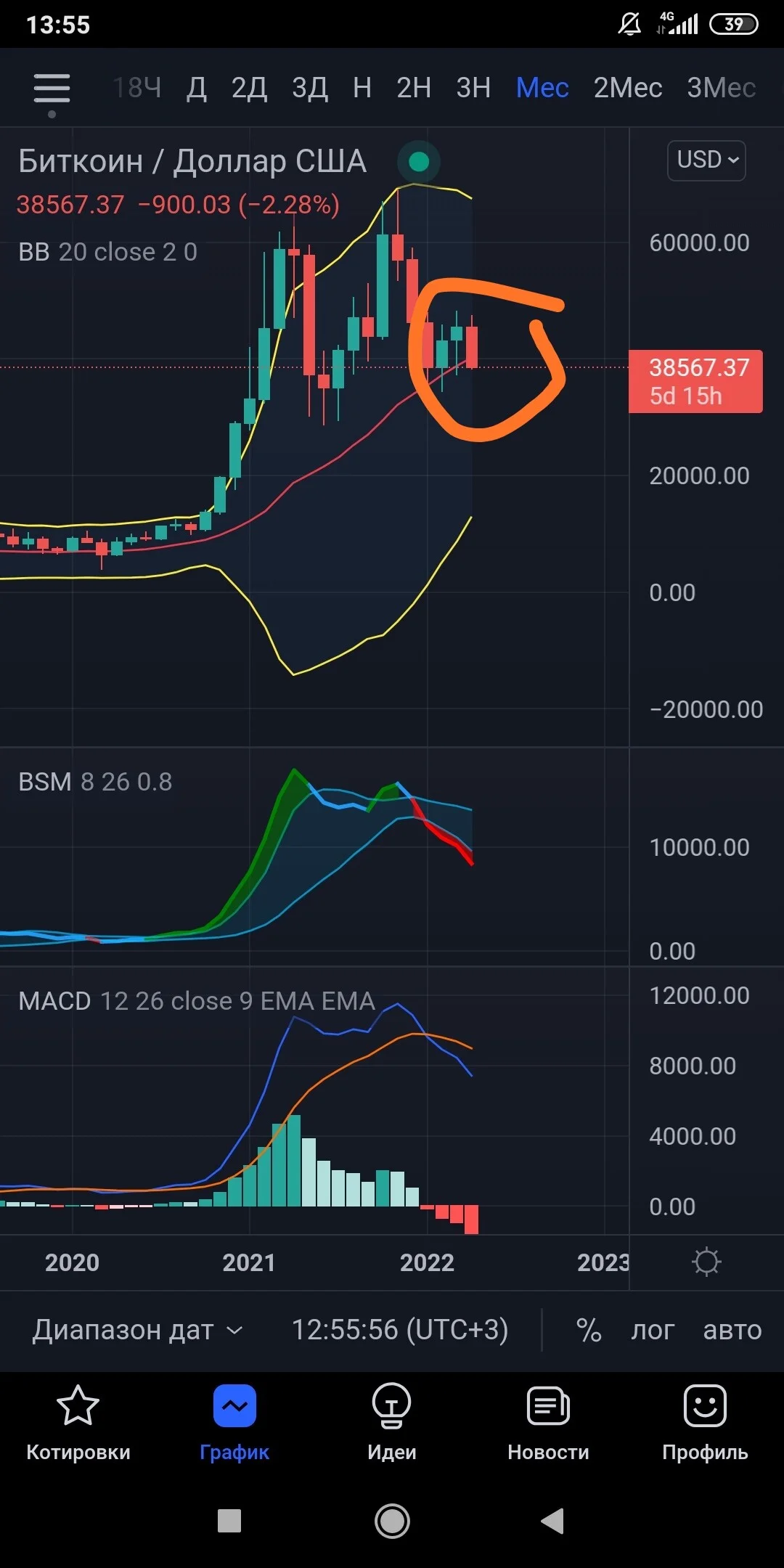Image resolution: width=784 pixels, height=1568 pixels.
Task: Switch to the 2Н timeframe
Action: coord(414,88)
